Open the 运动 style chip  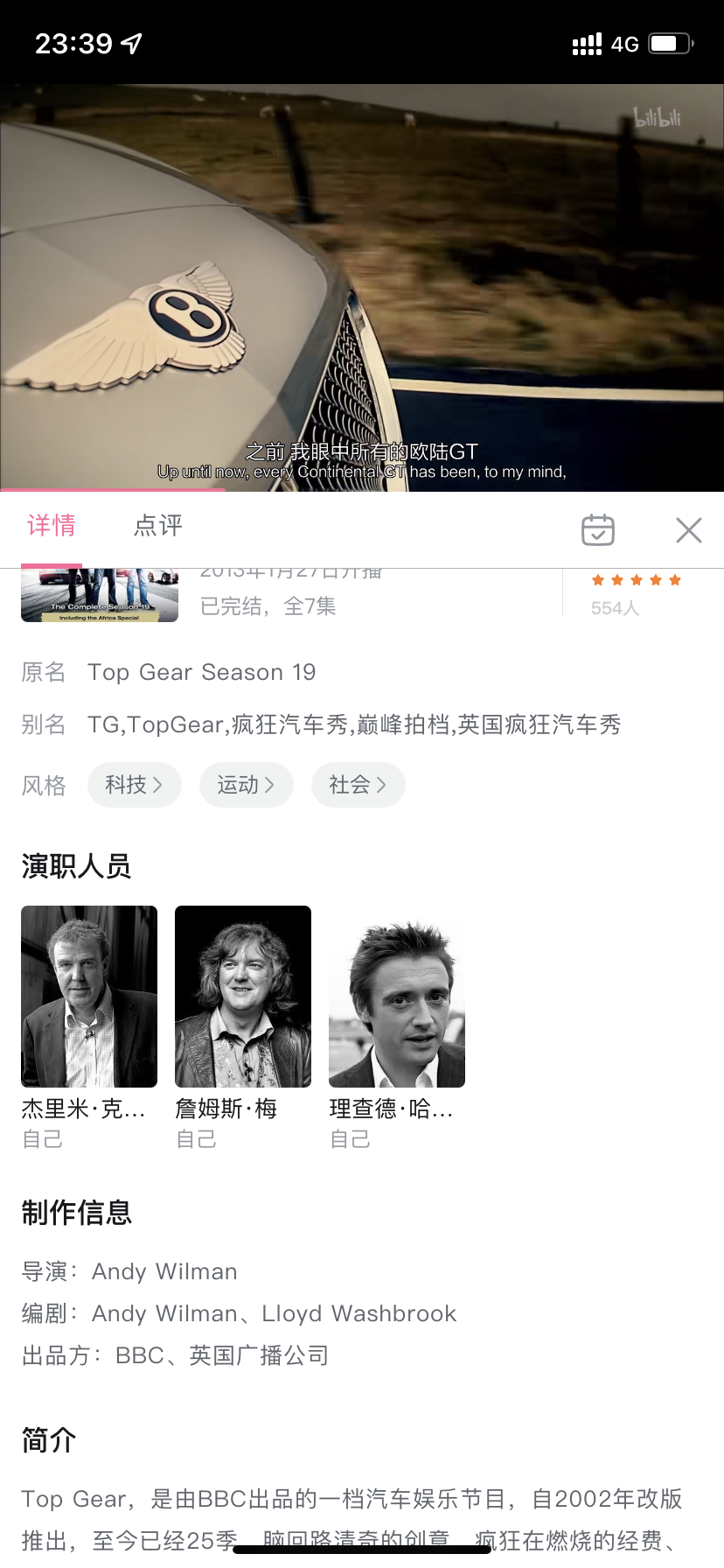click(x=246, y=785)
